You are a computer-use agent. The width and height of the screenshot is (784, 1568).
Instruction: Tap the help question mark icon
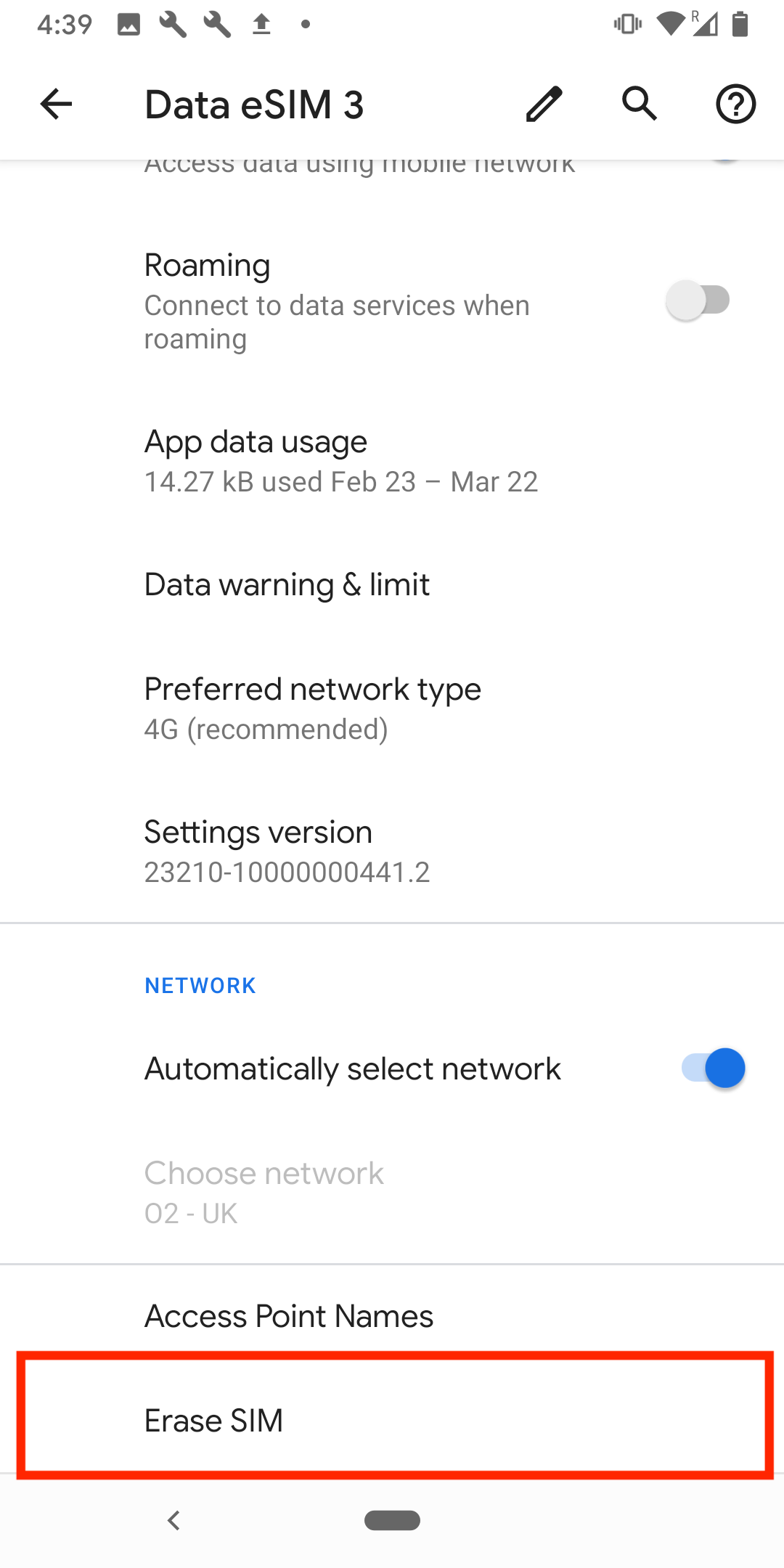pos(735,105)
